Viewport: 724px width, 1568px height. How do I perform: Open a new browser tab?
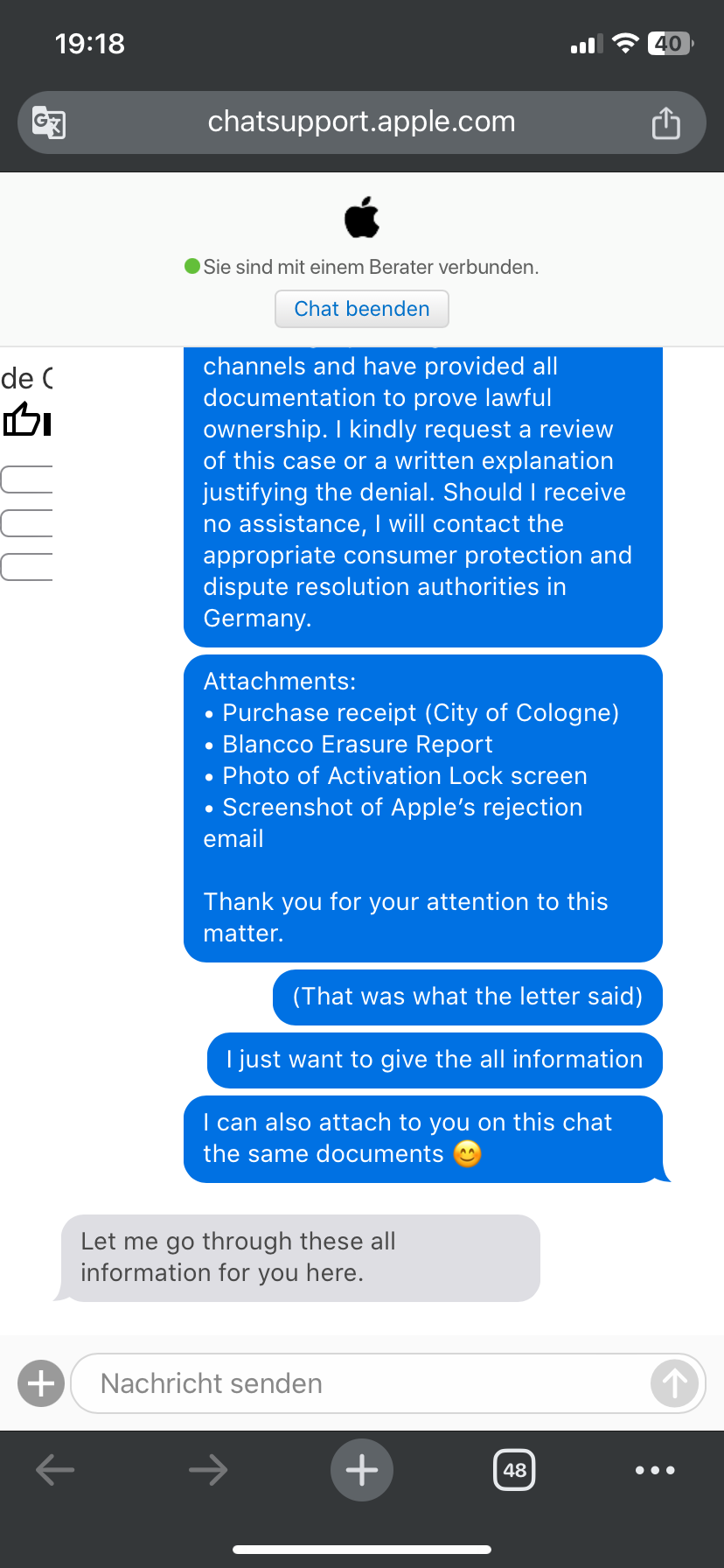[x=362, y=1470]
